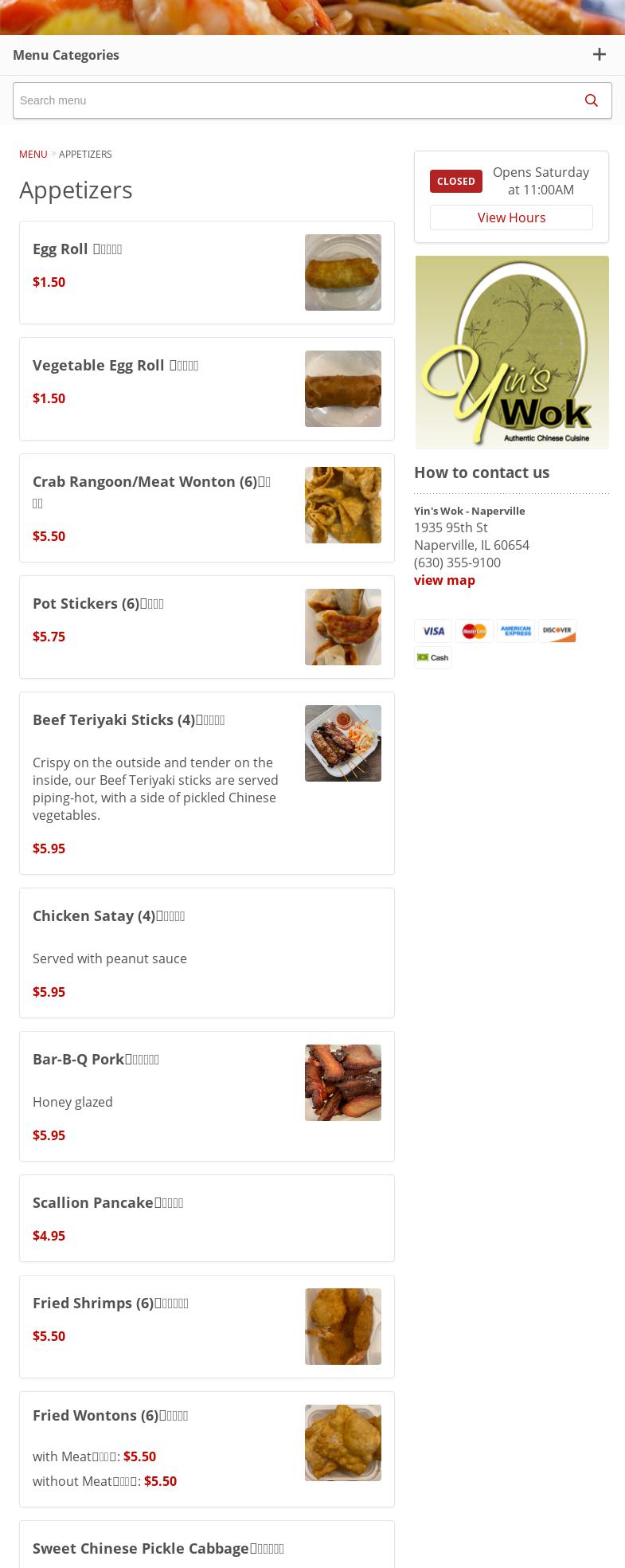Screen dimensions: 625x1568
Task: Go back to MENU via breadcrumb
Action: [33, 155]
